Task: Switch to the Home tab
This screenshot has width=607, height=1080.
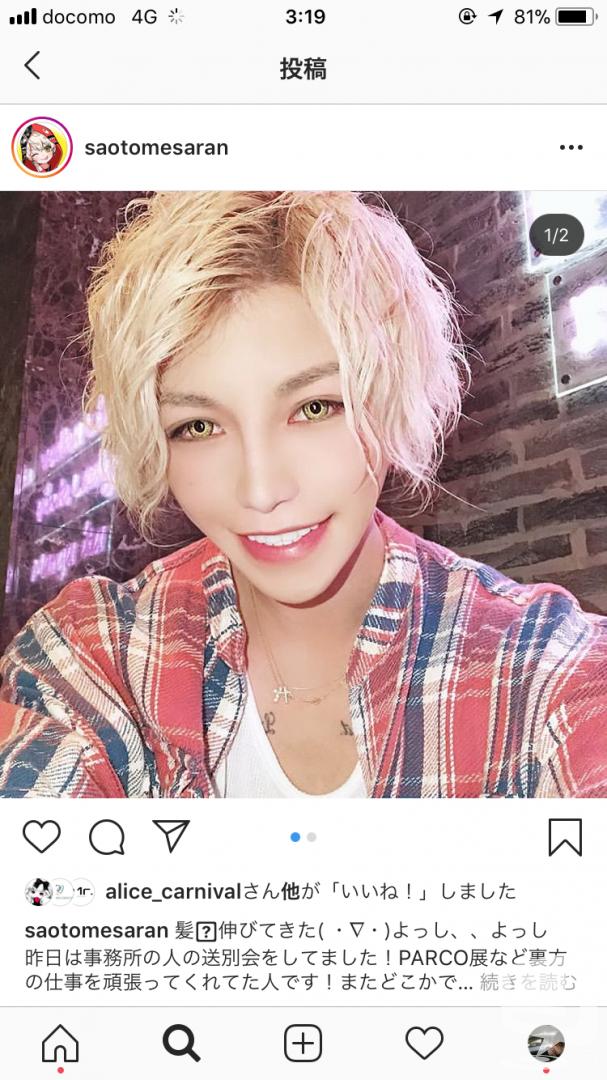Action: (61, 1043)
